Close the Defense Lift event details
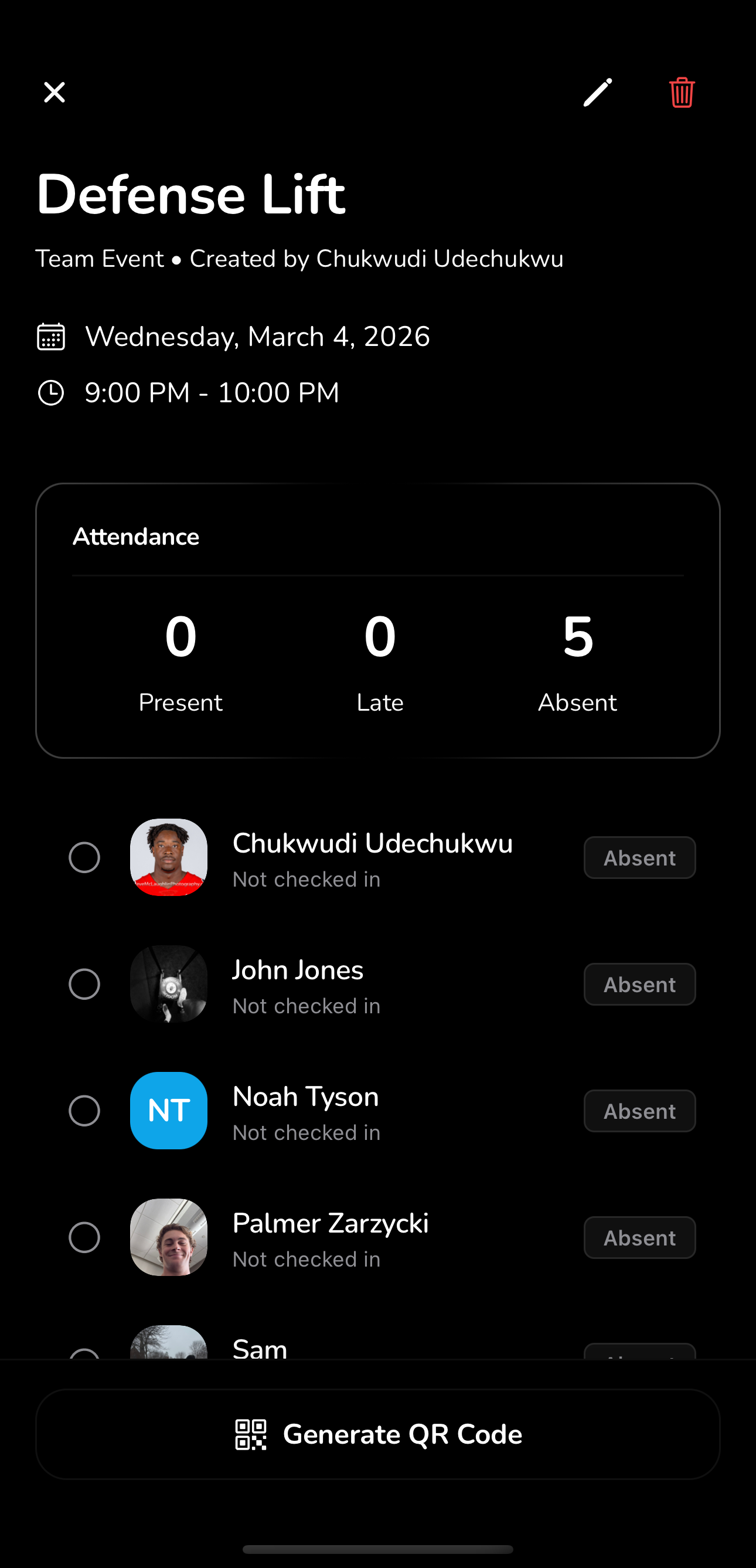Screen dimensions: 756x1568 point(54,93)
